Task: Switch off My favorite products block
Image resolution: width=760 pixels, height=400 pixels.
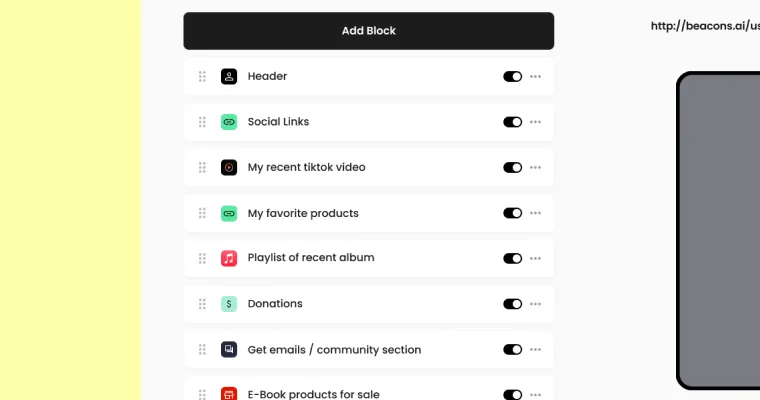Action: 512,213
